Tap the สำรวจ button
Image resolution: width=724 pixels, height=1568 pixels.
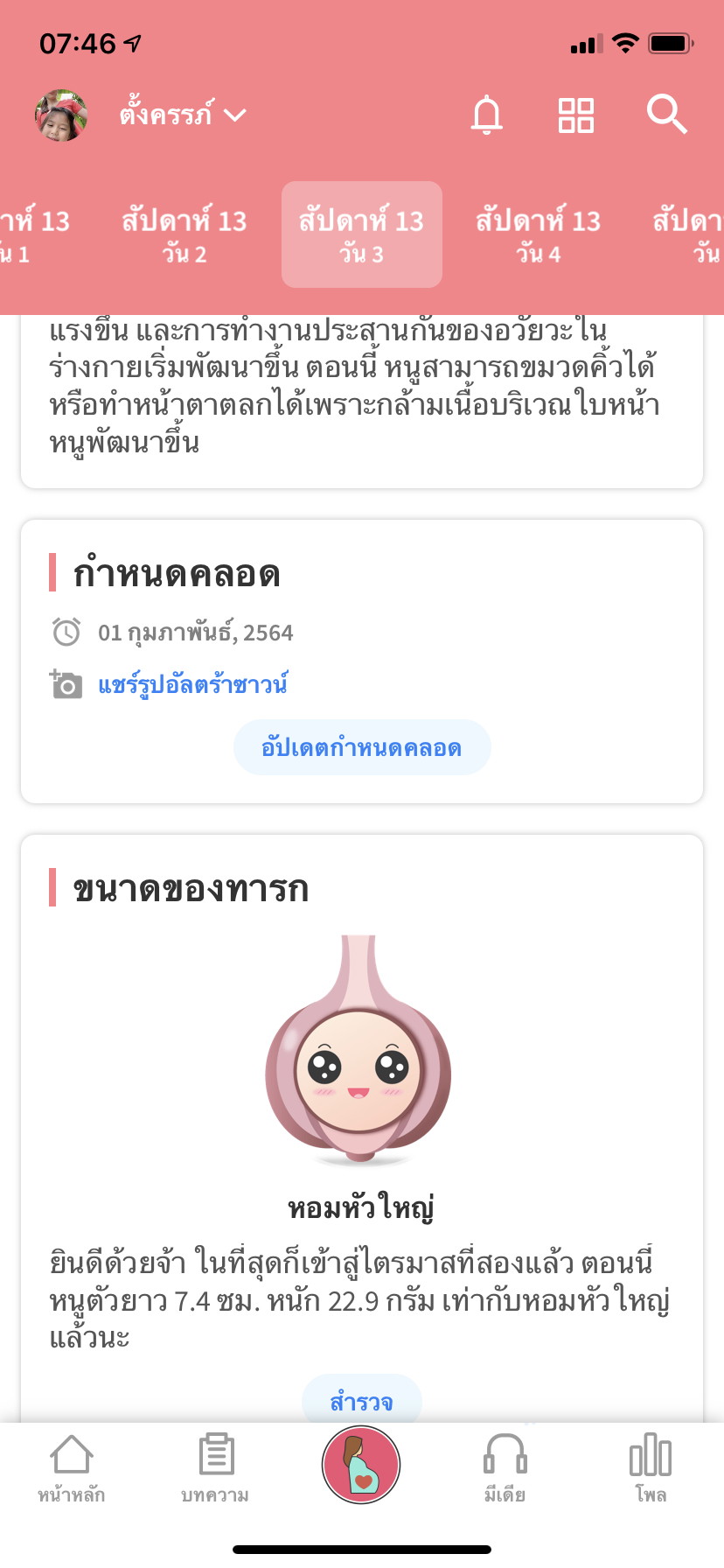click(x=361, y=1402)
